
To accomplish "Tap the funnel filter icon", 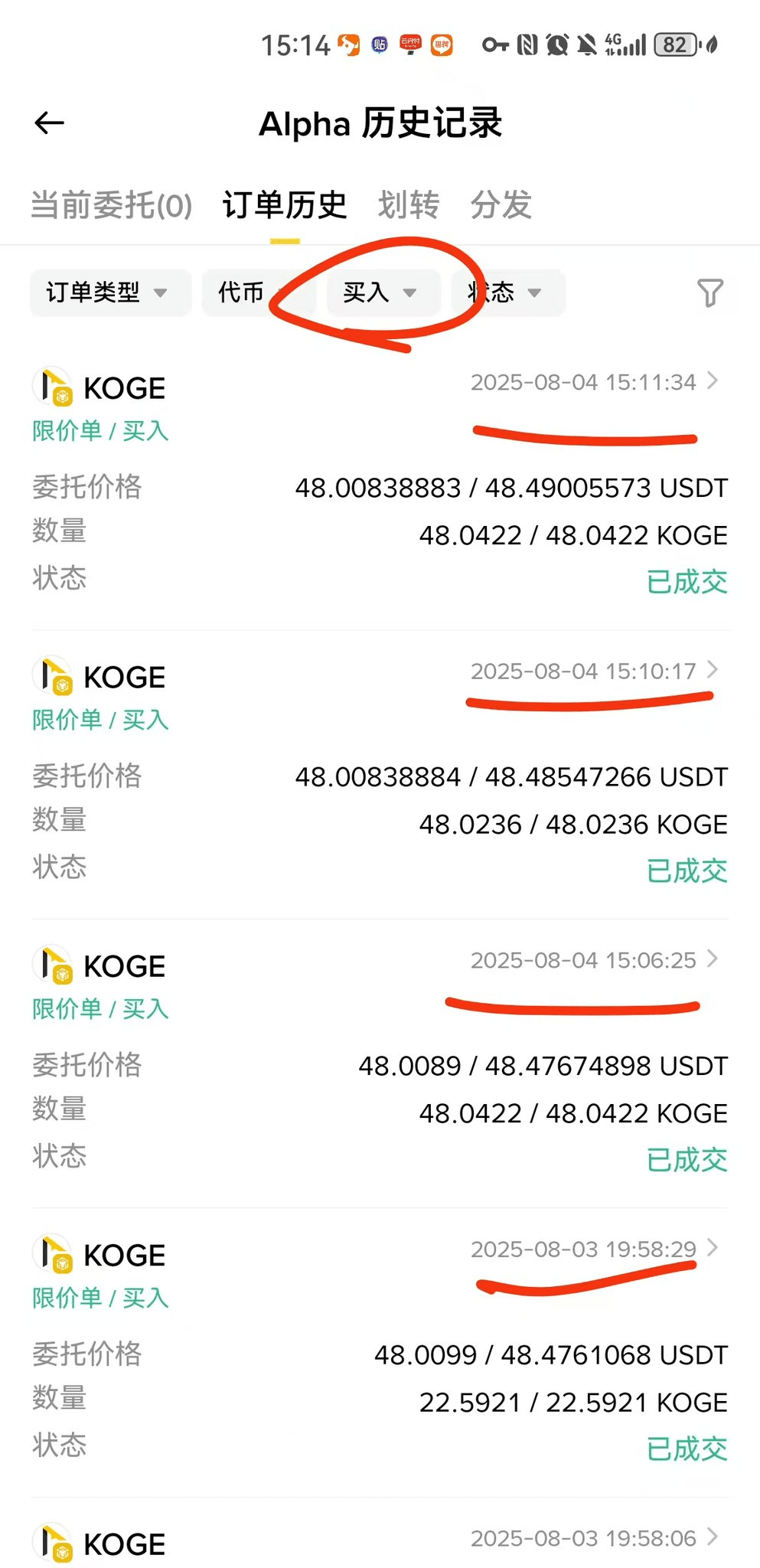I will tap(709, 292).
